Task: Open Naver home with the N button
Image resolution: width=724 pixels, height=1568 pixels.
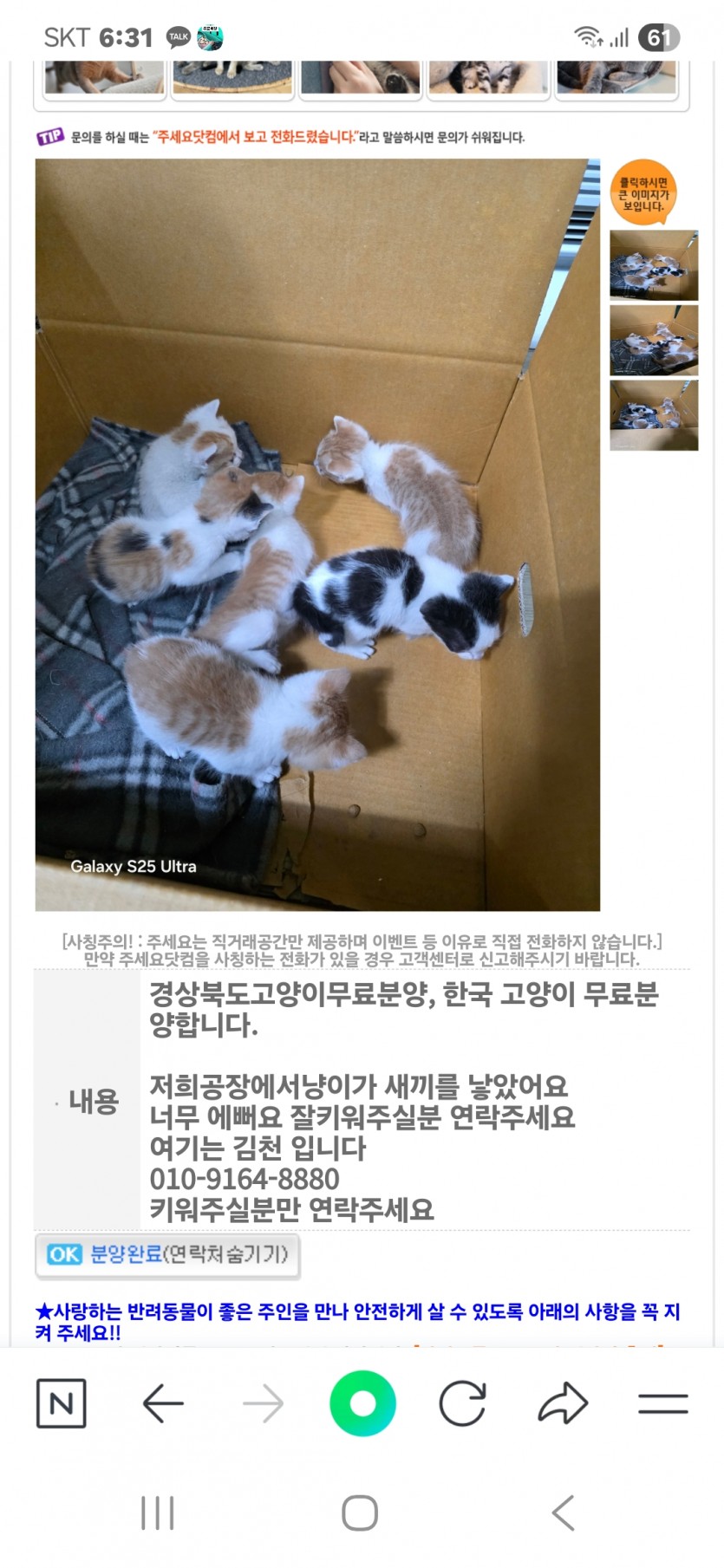Action: tap(61, 1403)
